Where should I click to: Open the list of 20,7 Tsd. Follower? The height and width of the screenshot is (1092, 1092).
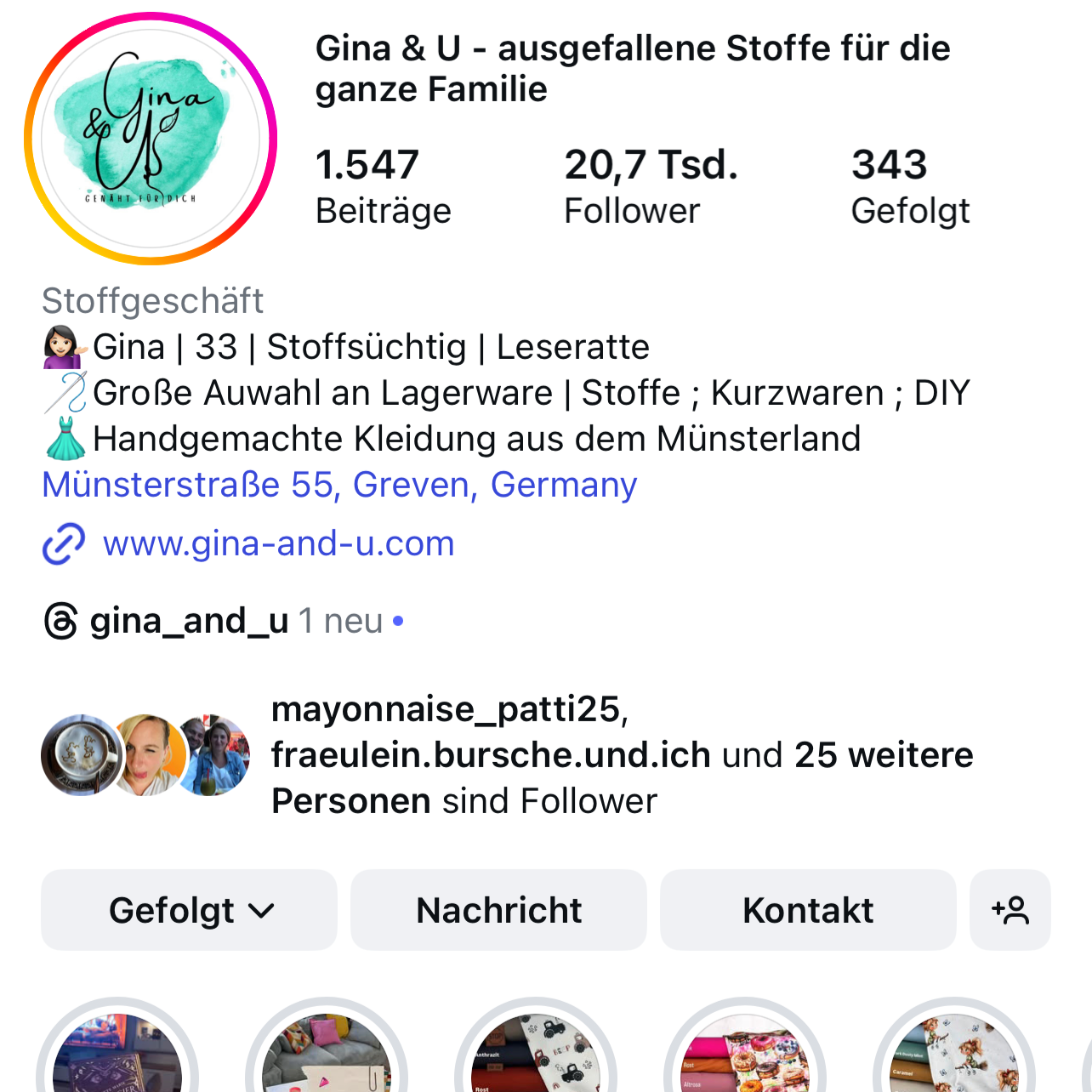[651, 186]
